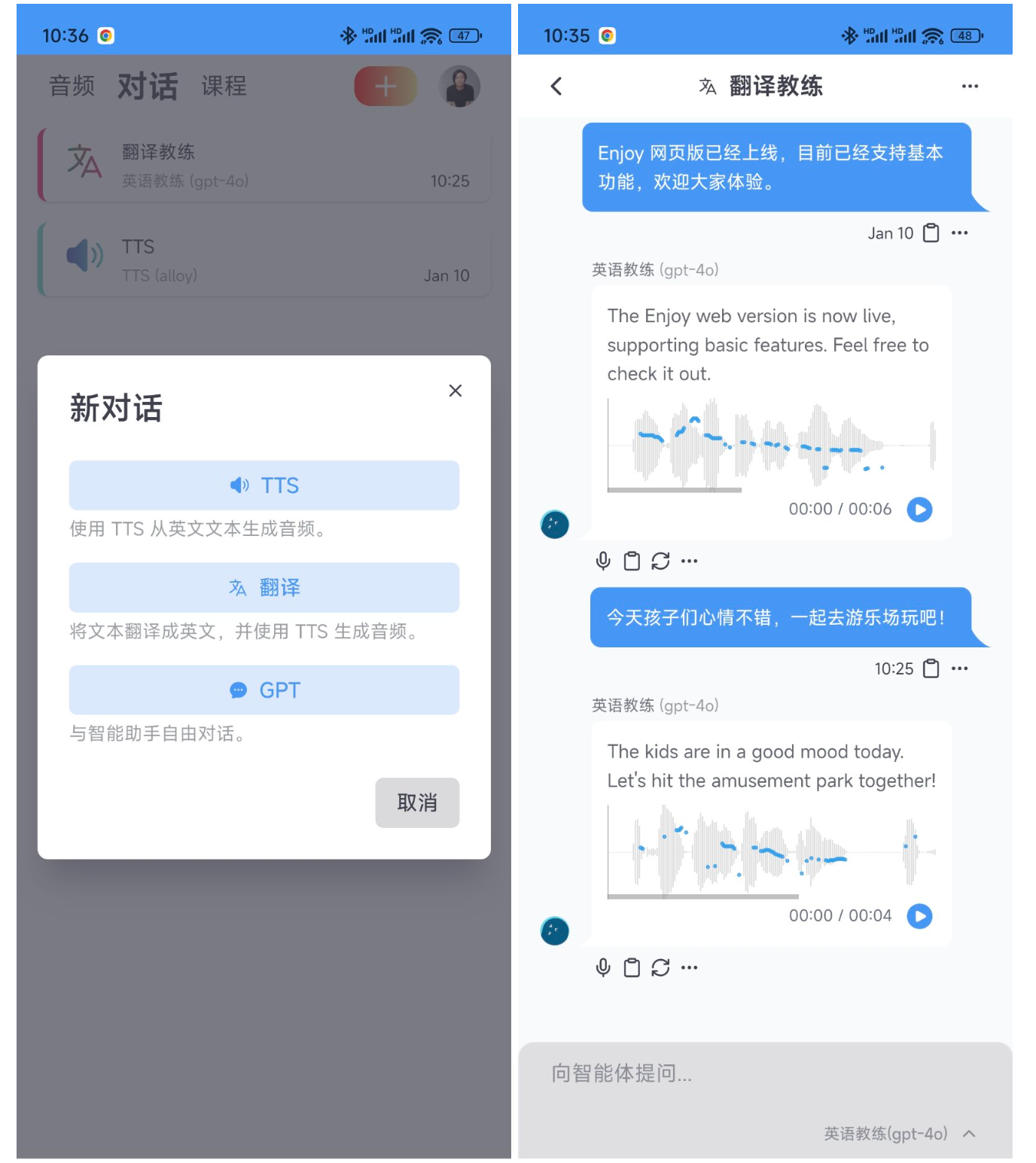Tap 取消 to cancel the dialog
Screen dimensions: 1036x1163
pos(416,802)
